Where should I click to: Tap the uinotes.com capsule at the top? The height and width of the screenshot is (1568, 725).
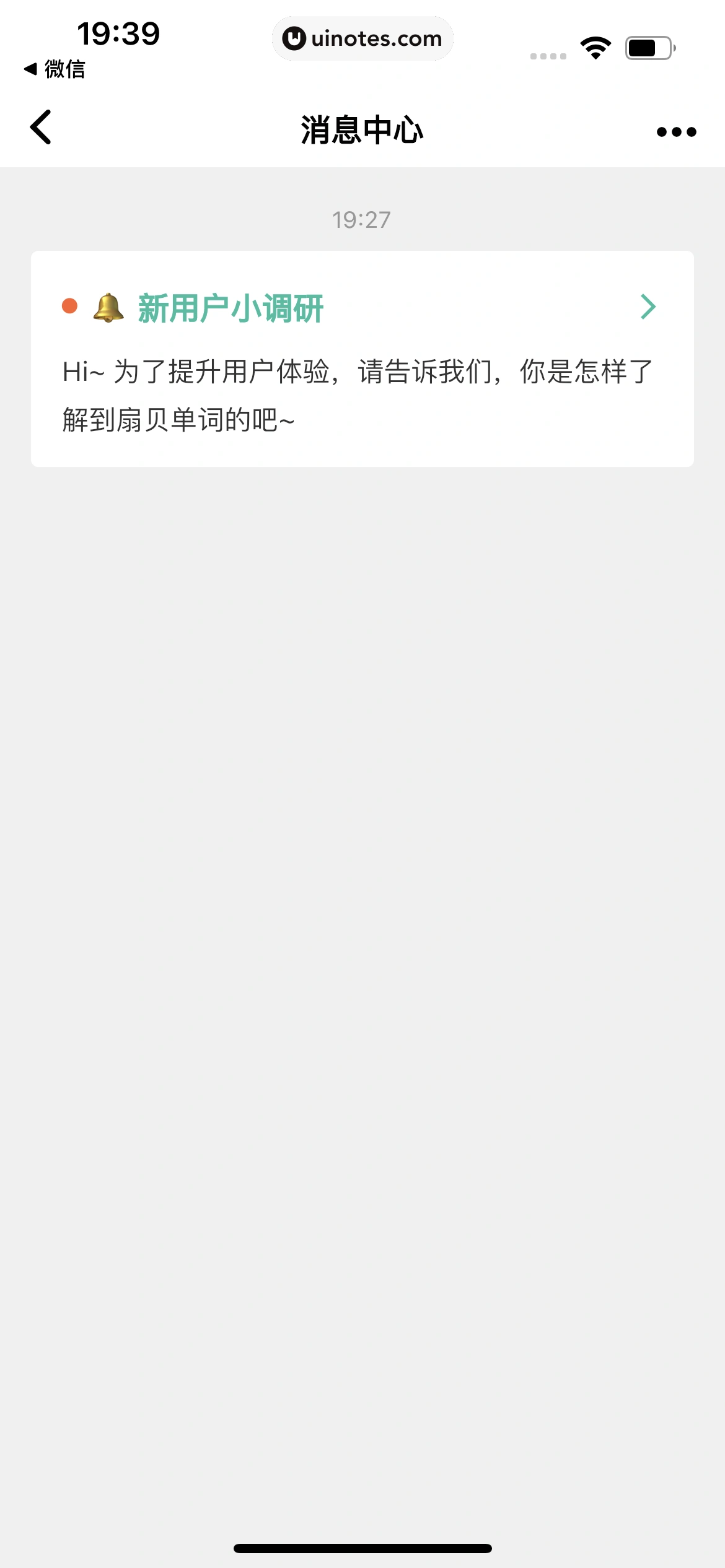pyautogui.click(x=362, y=38)
